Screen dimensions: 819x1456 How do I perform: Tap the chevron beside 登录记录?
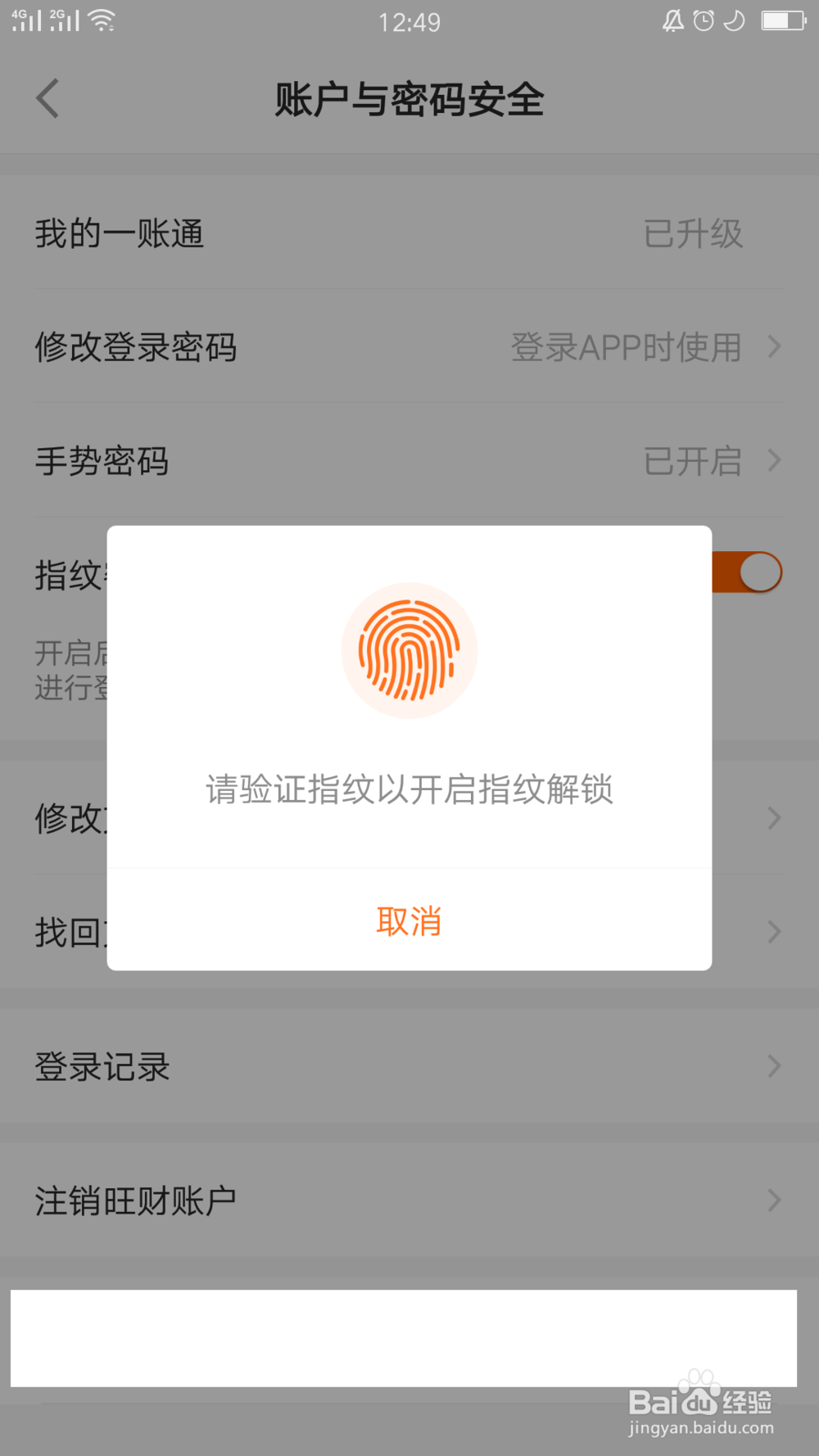(x=773, y=1065)
